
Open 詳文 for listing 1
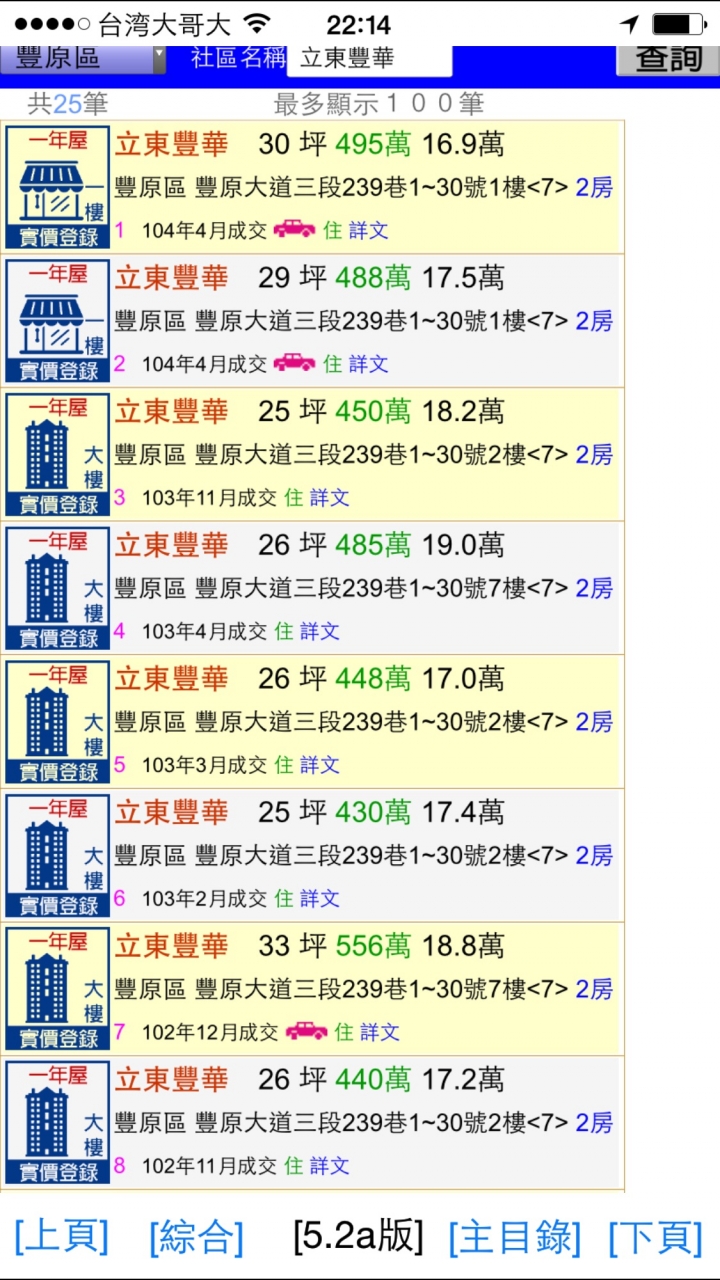click(368, 230)
